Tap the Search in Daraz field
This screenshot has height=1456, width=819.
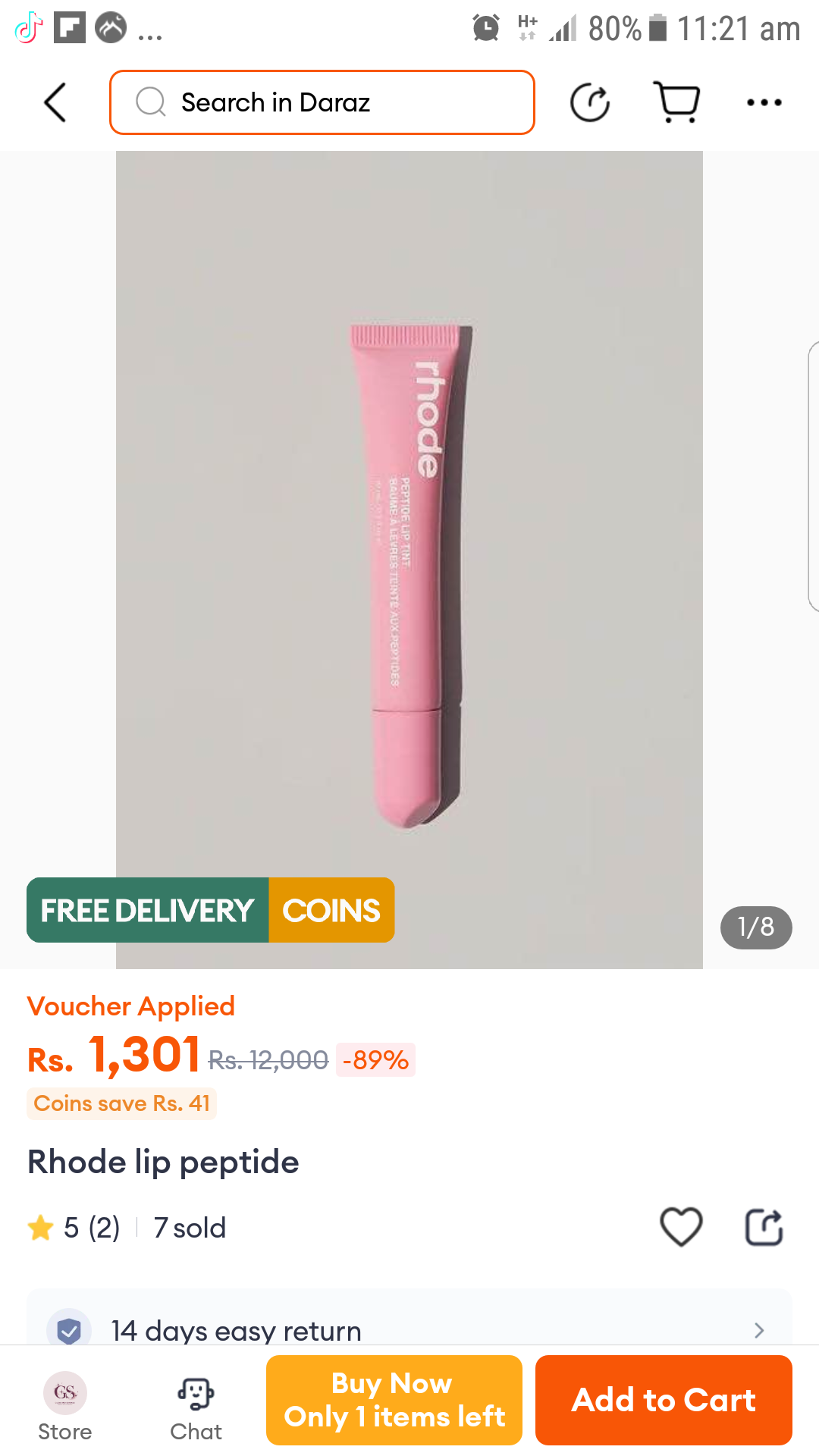(x=322, y=102)
